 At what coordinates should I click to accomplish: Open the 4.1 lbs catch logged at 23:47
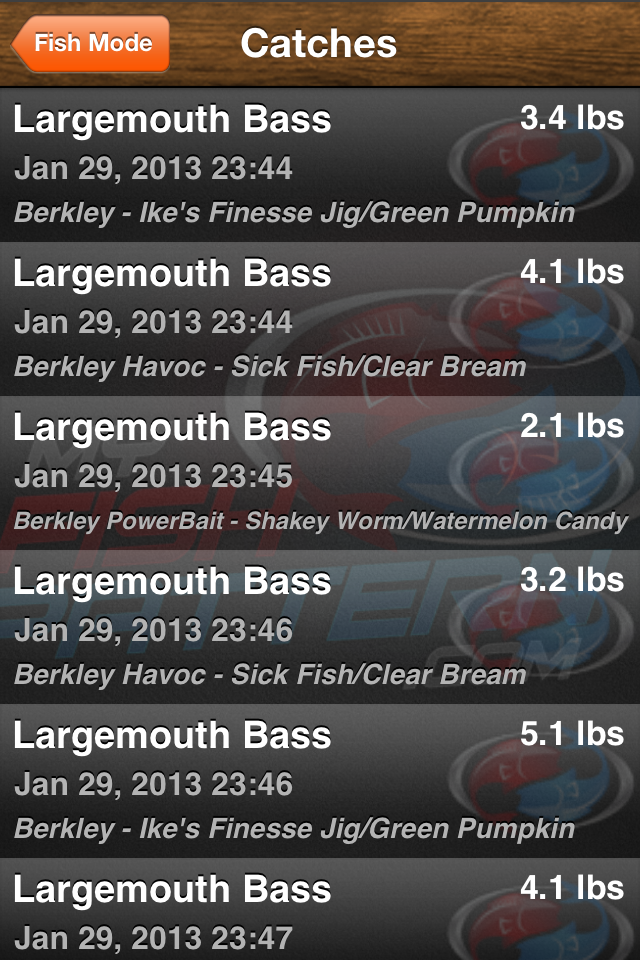(x=320, y=913)
